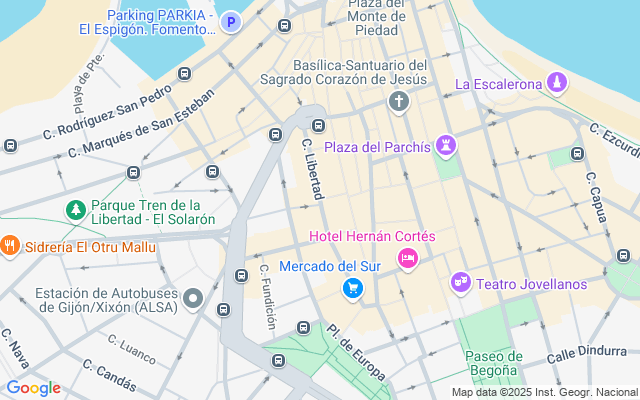
Task: Select the Basílica-Santuario del Sagrado Corazón marker
Action: coord(399,101)
